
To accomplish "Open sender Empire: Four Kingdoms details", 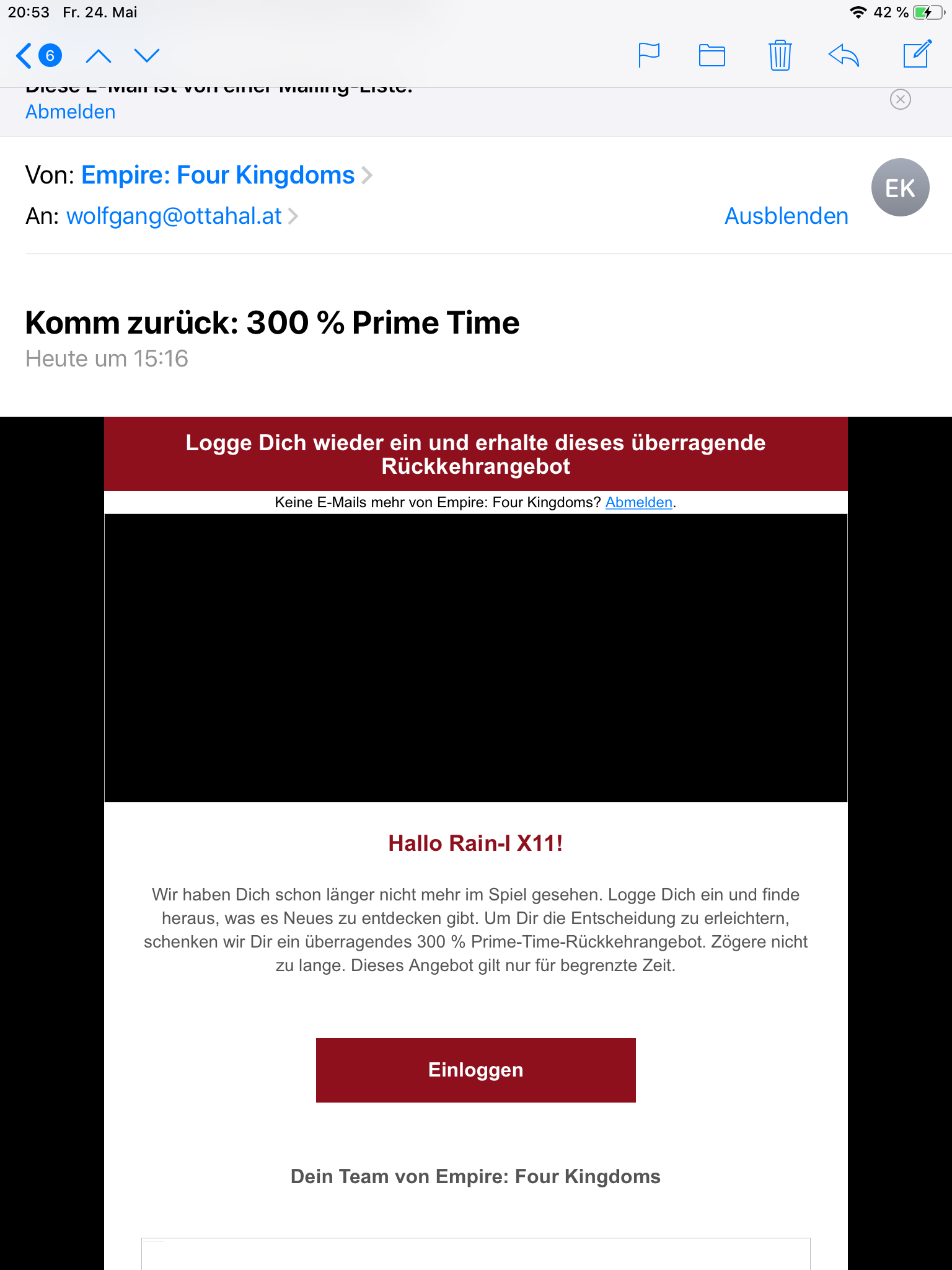I will click(x=218, y=175).
